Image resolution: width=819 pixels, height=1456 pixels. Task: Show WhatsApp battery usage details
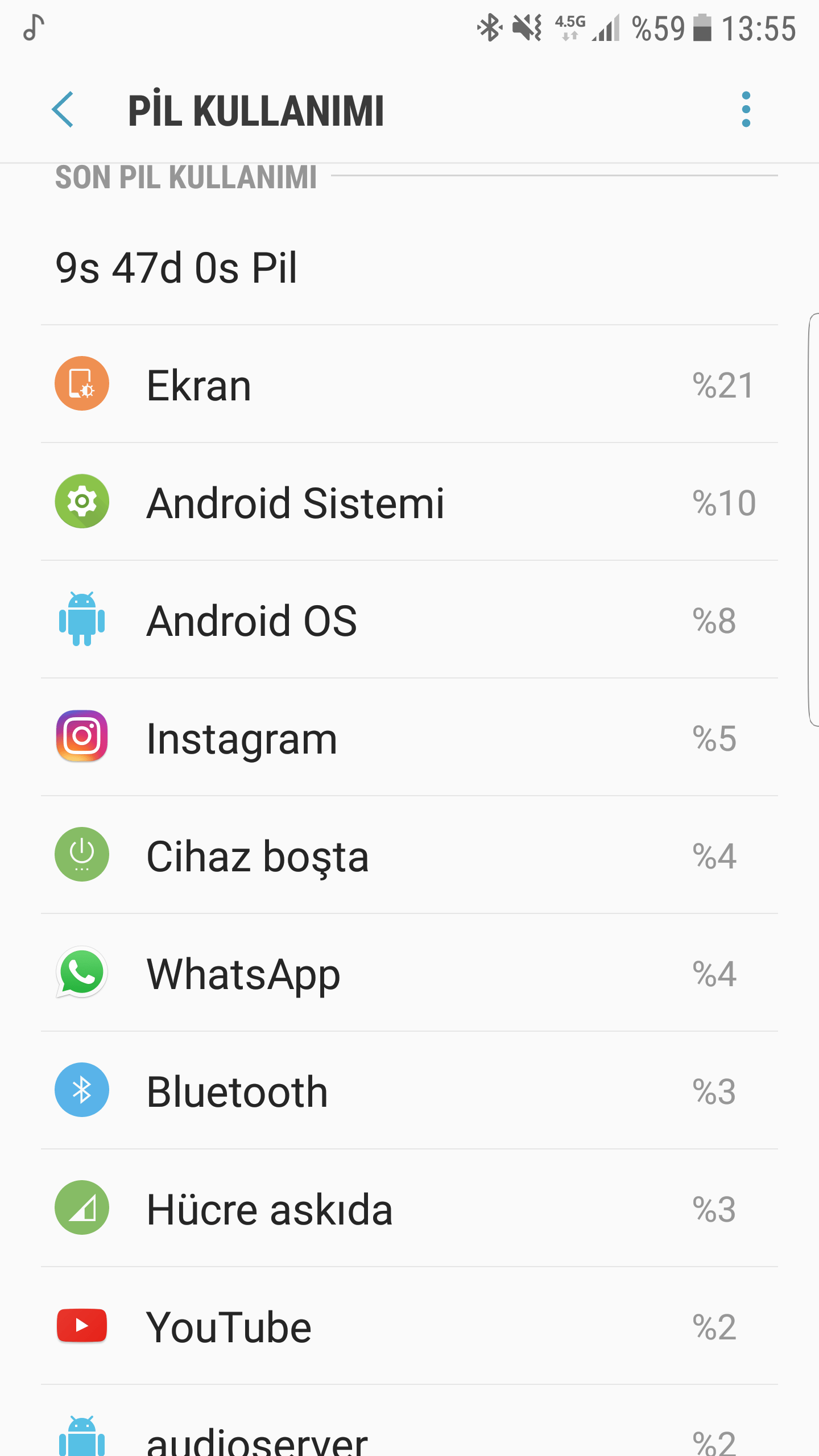409,973
